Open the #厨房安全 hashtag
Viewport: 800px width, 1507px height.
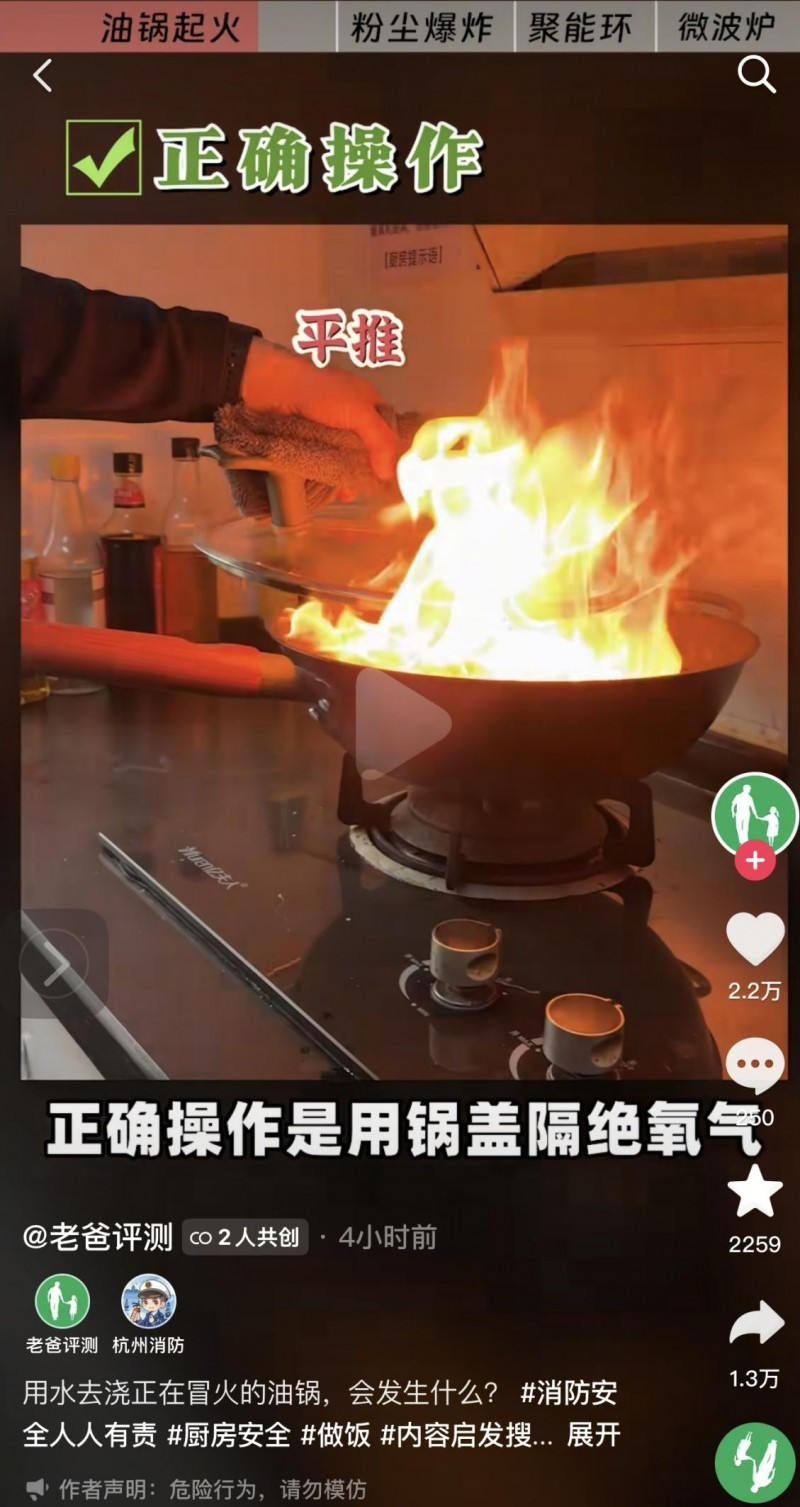[x=228, y=1436]
